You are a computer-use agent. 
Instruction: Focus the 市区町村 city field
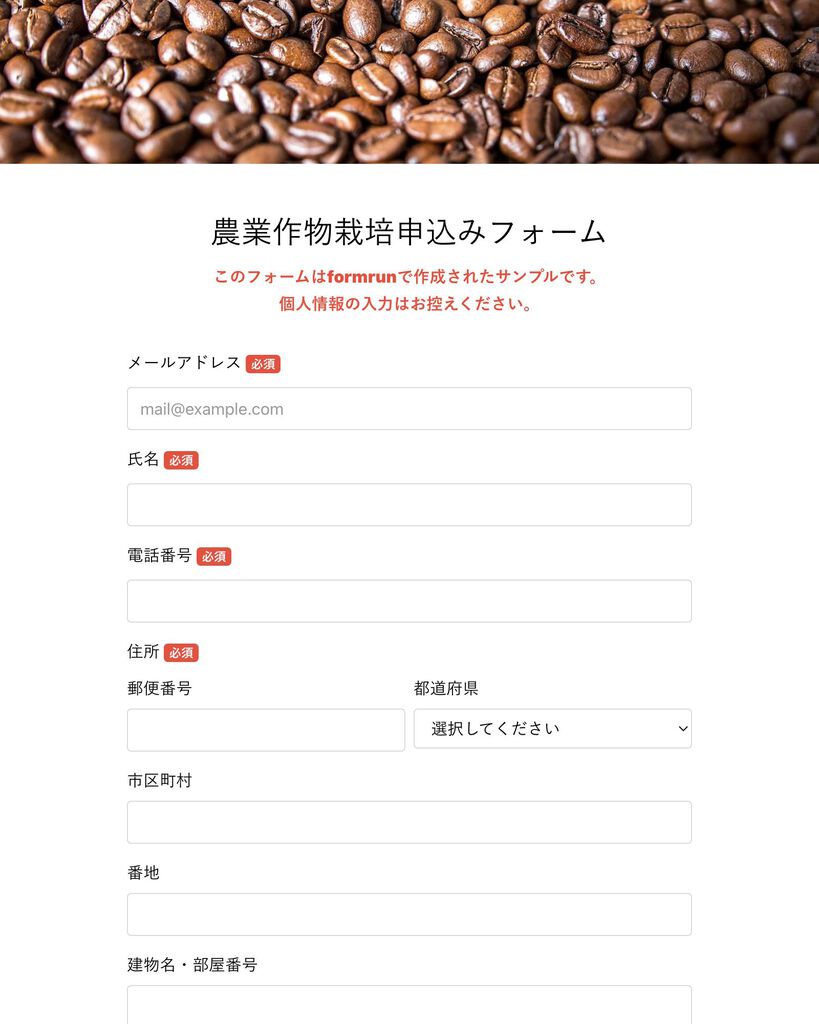tap(409, 822)
